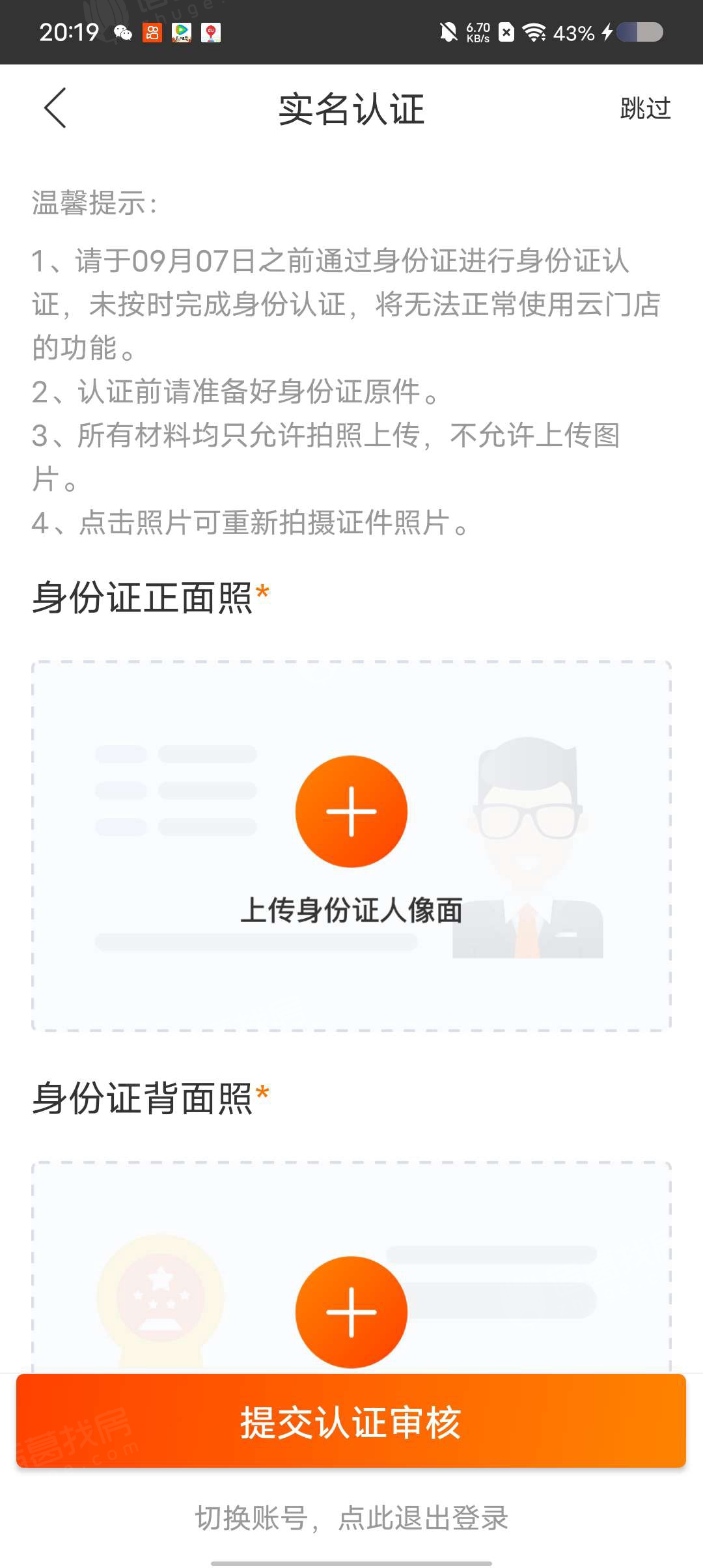Go back using the top-left arrow
Screen dimensions: 703x1568
pos(55,108)
